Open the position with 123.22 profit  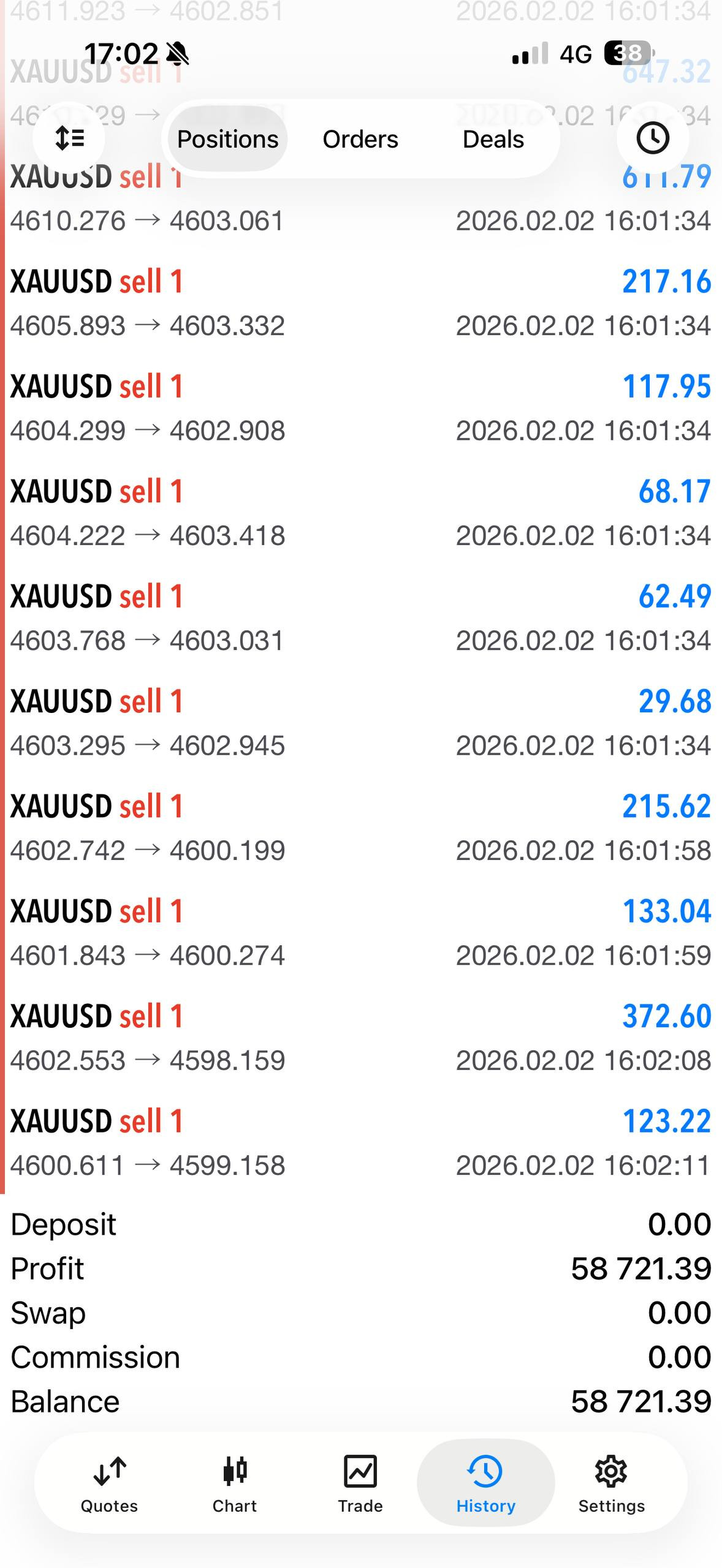coord(360,1143)
